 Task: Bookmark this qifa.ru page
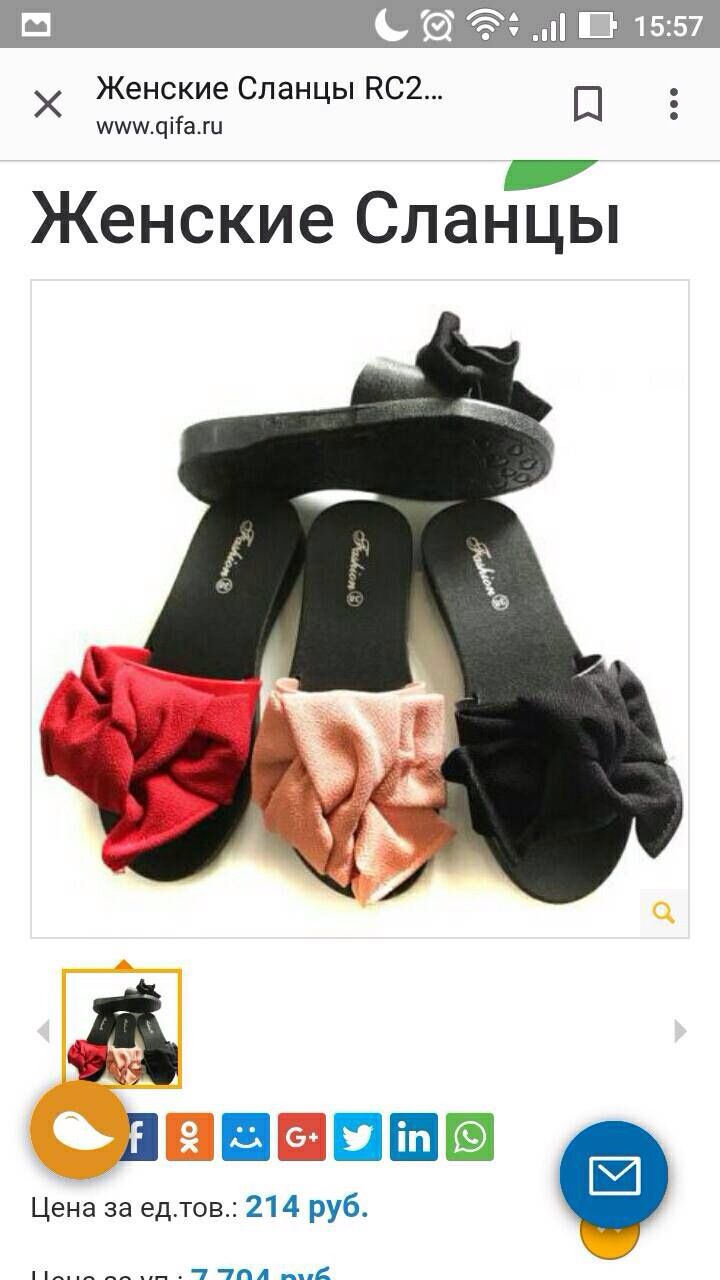[588, 104]
